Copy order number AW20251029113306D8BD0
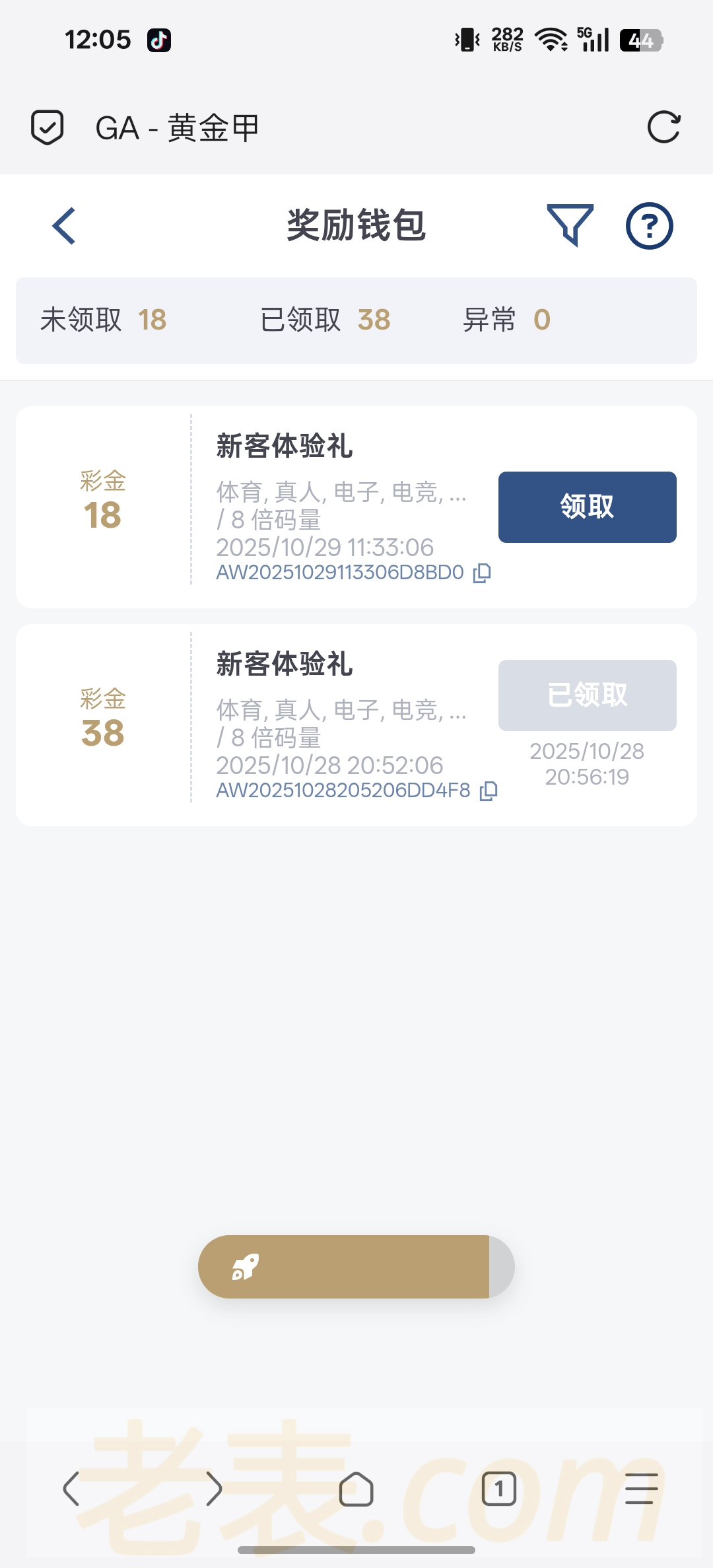This screenshot has width=713, height=1568. tap(482, 573)
